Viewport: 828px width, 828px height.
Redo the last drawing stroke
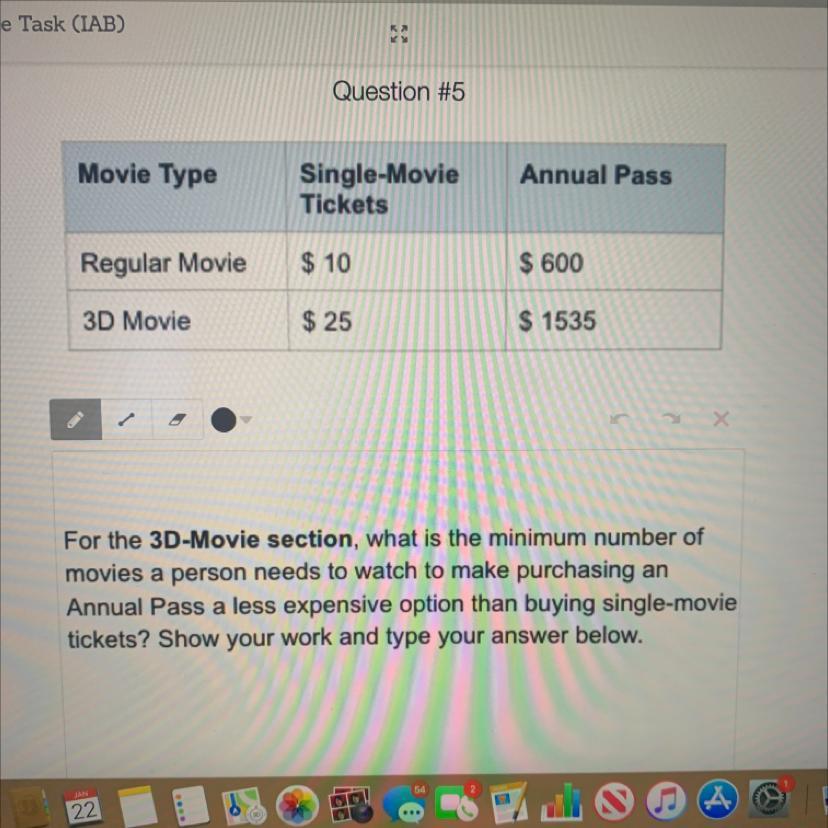pos(671,419)
